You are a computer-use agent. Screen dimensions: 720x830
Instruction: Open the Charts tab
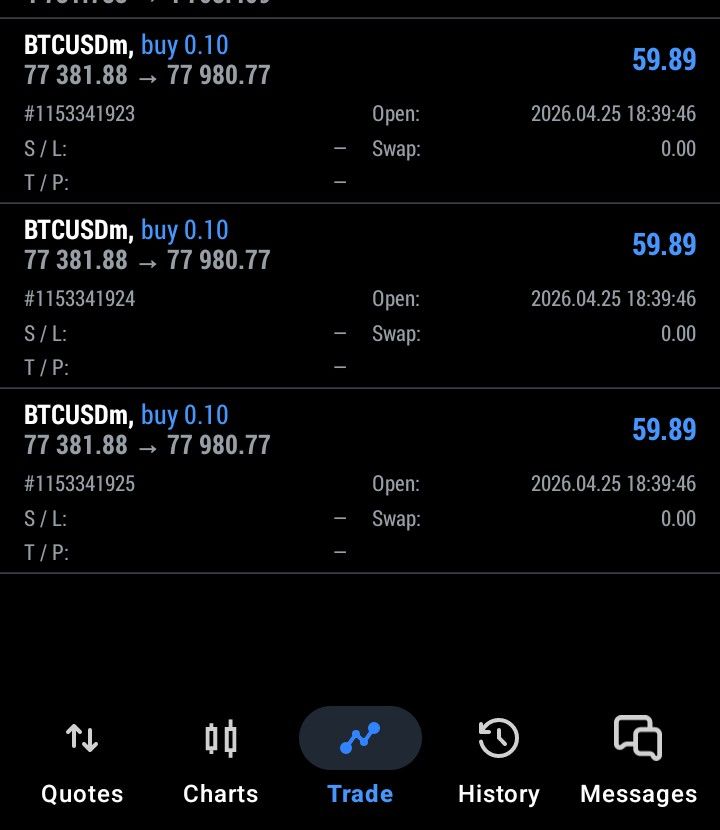tap(221, 761)
